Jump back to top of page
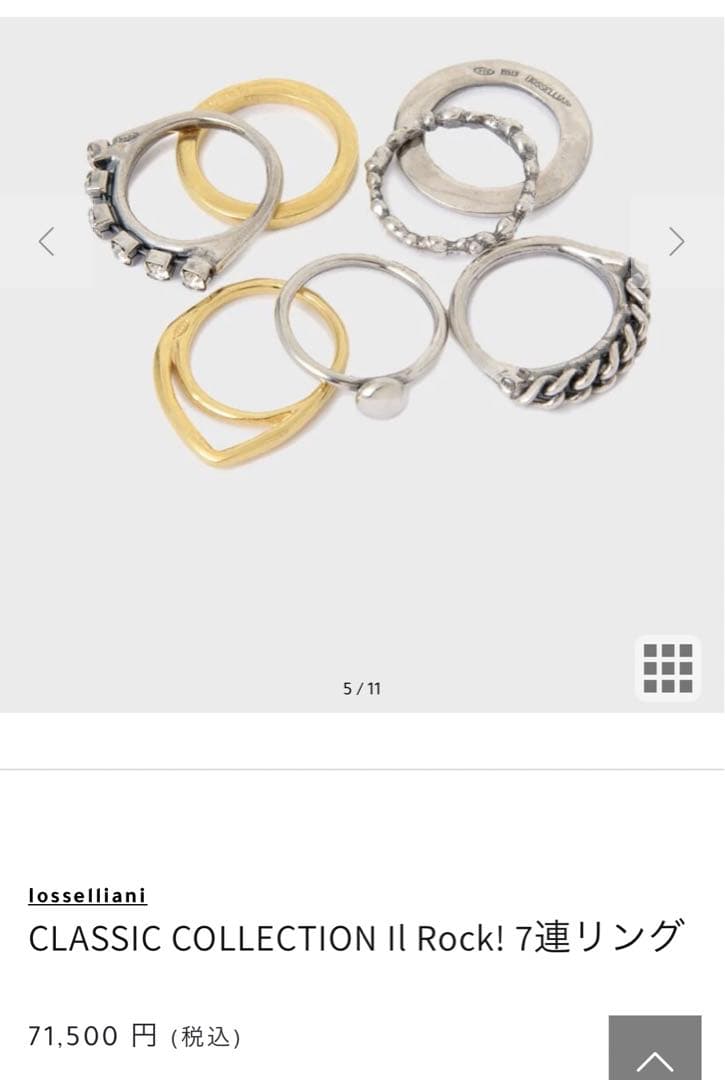 pyautogui.click(x=655, y=1052)
